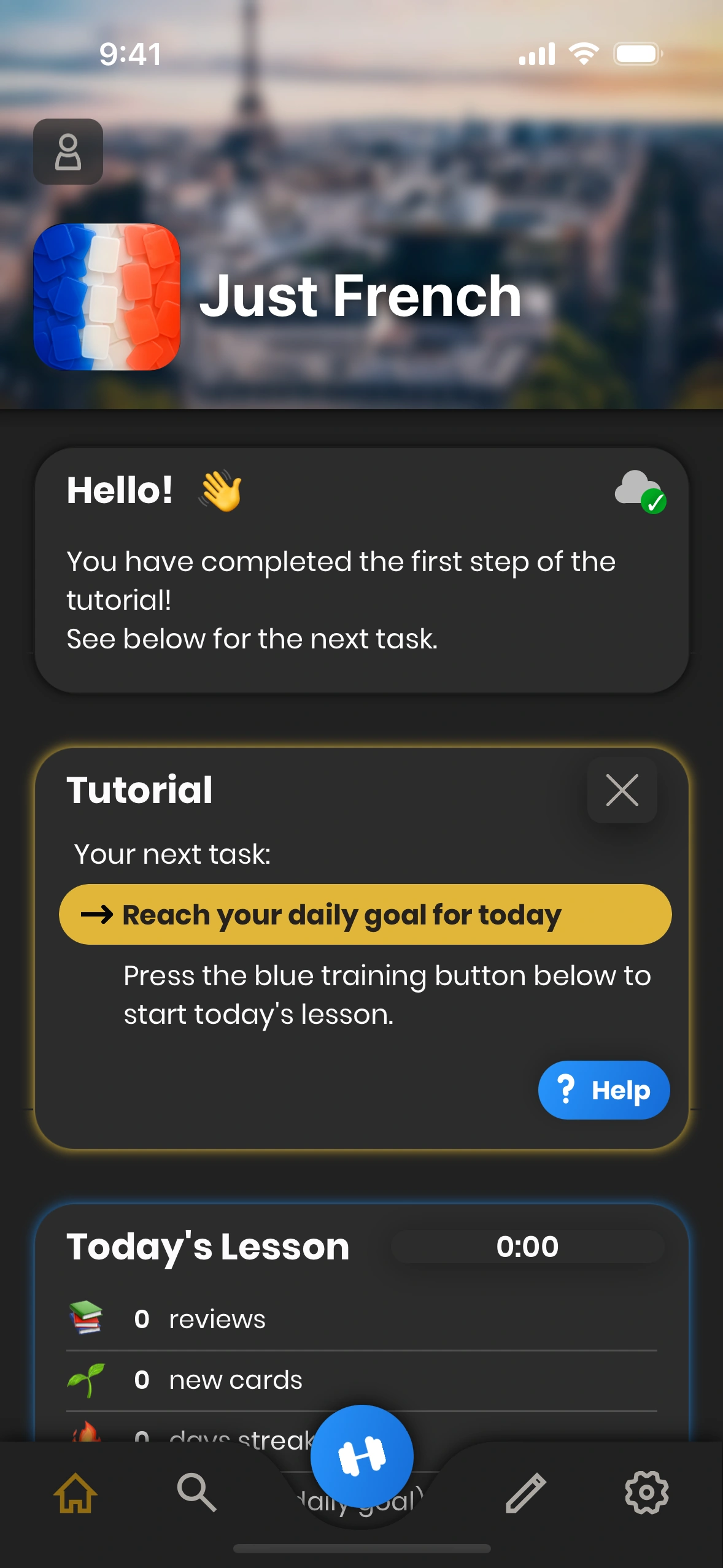
Task: Check the cloud sync status icon
Action: 640,491
